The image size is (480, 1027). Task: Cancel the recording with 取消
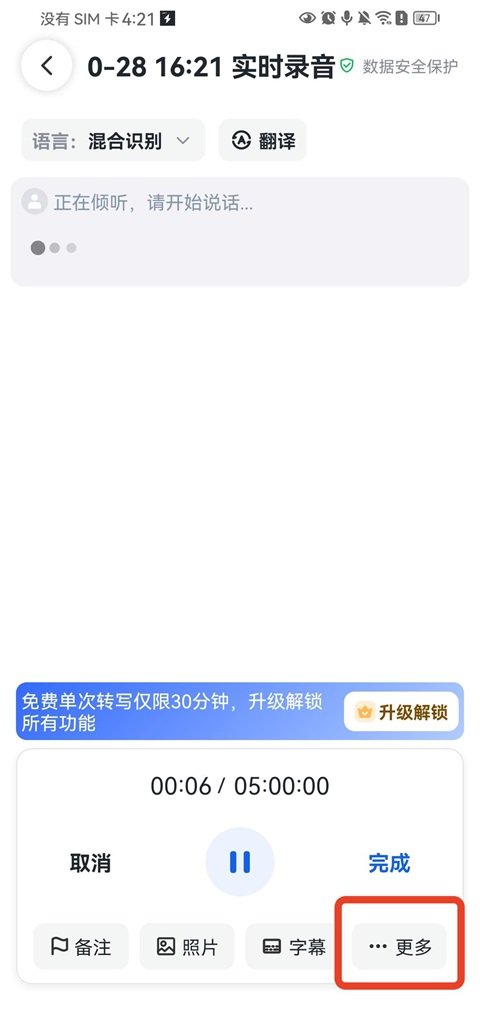pos(90,863)
